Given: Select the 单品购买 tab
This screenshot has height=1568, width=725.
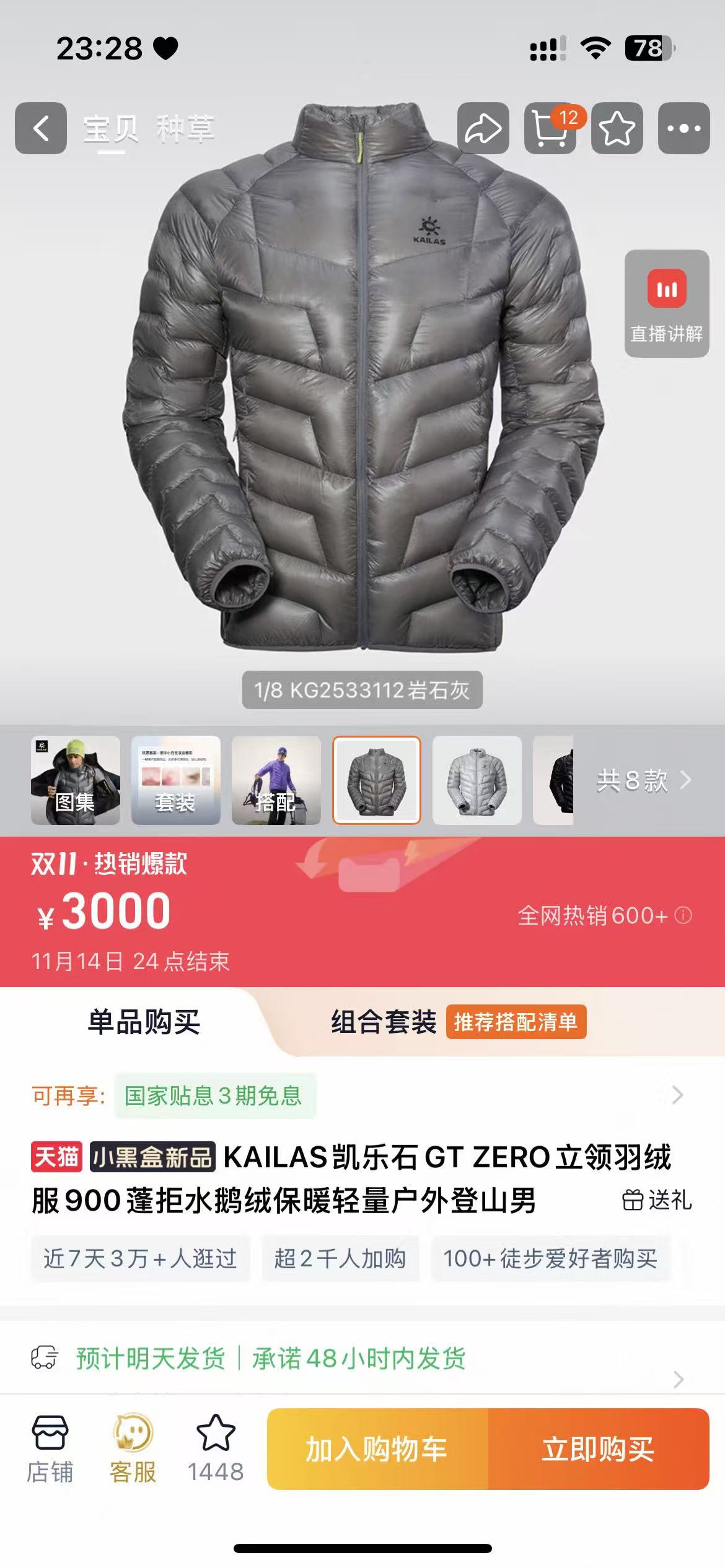Looking at the screenshot, I should point(144,1022).
